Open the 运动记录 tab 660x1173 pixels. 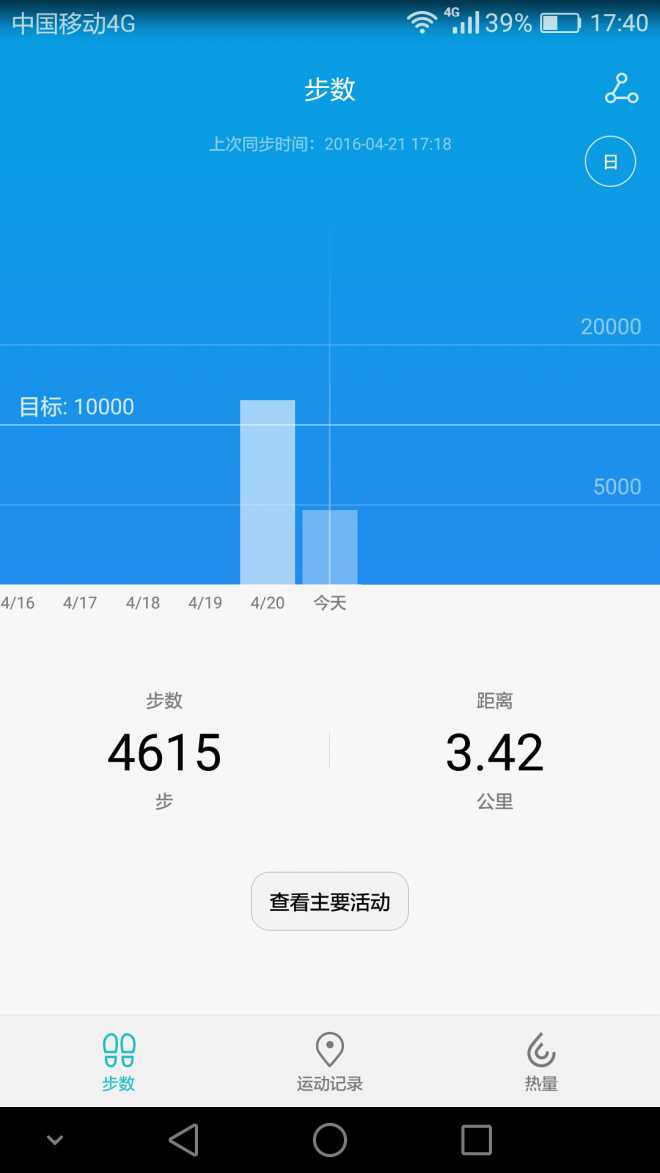pyautogui.click(x=330, y=1062)
